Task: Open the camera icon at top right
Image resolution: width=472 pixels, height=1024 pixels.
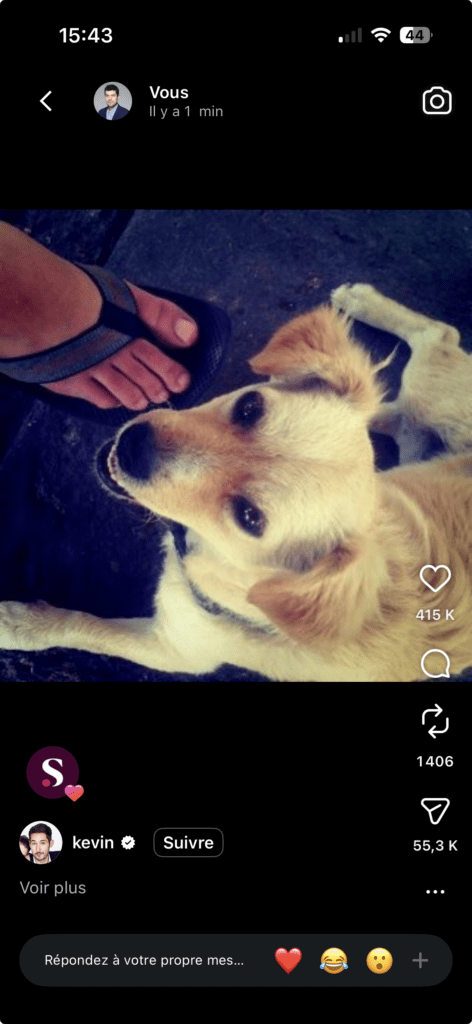Action: tap(437, 101)
